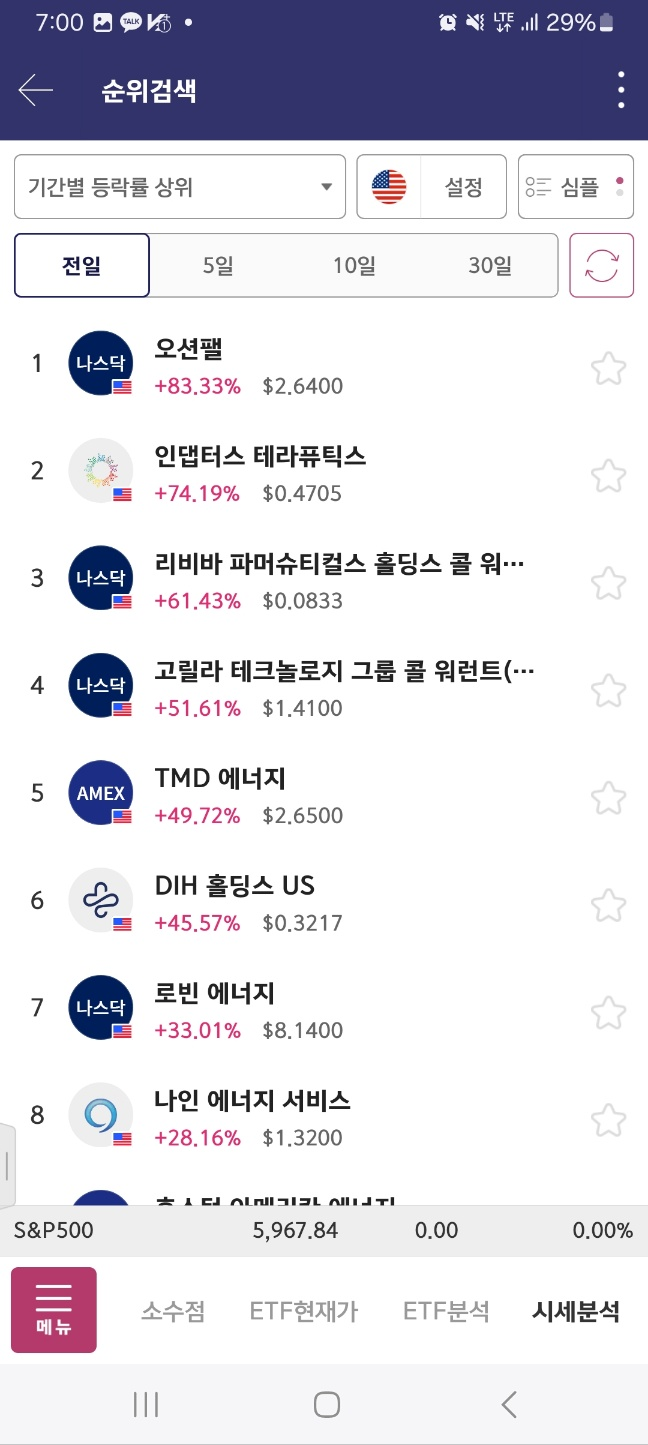Favorite 나인 에너지 서비스 with the star
The image size is (648, 1445).
[608, 1119]
